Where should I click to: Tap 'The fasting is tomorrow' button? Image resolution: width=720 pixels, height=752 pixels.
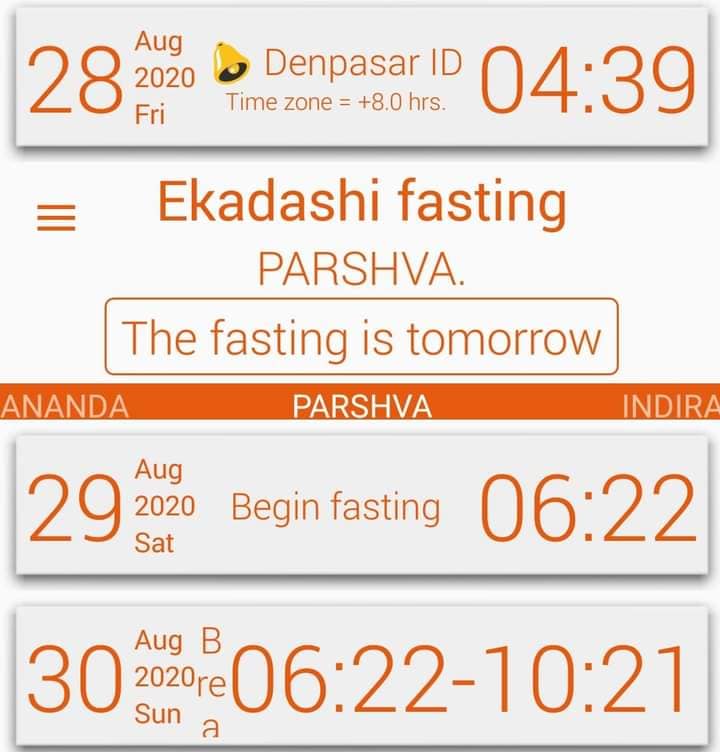tap(362, 336)
